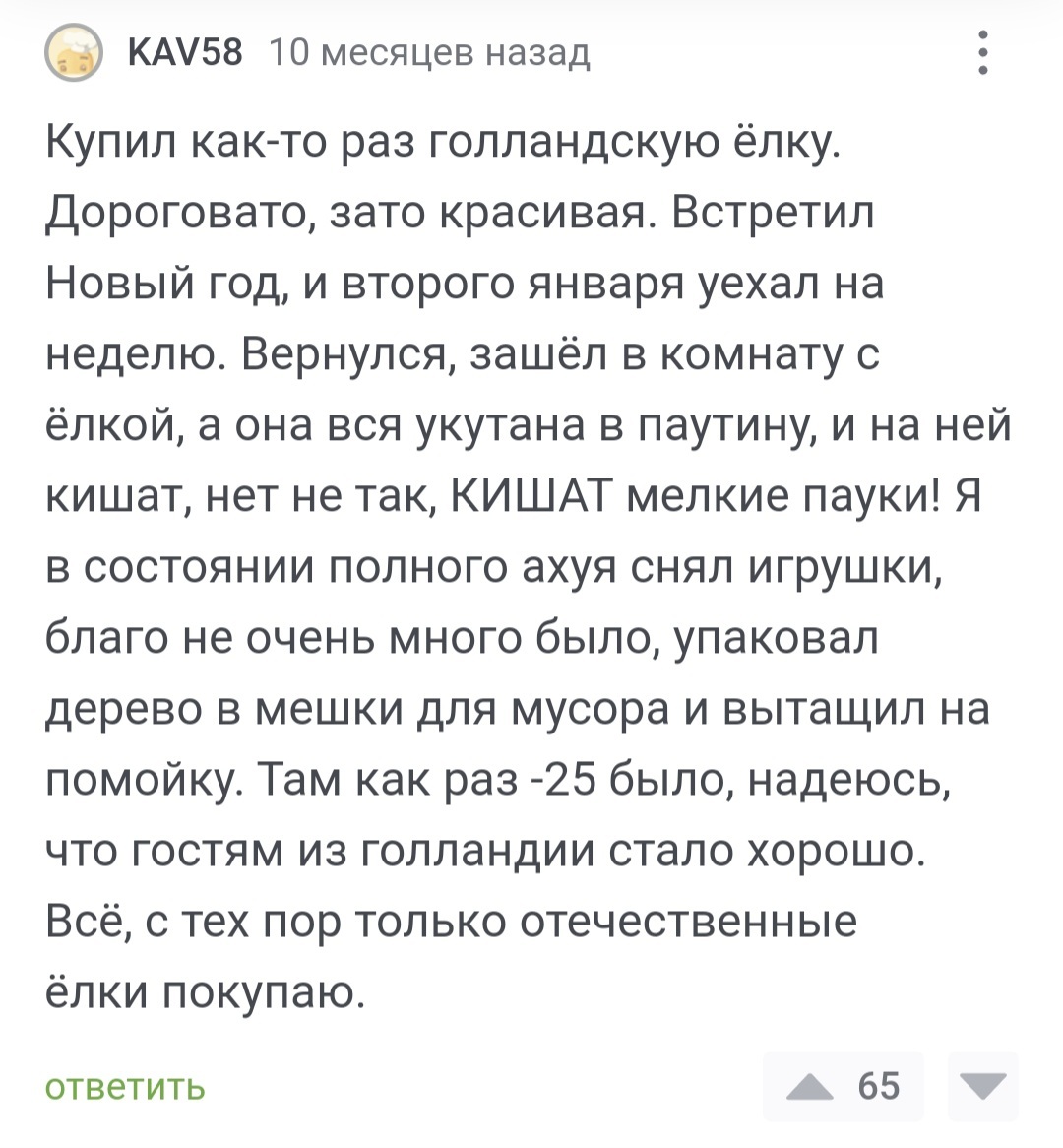Reply to comment via ответить

(126, 1087)
